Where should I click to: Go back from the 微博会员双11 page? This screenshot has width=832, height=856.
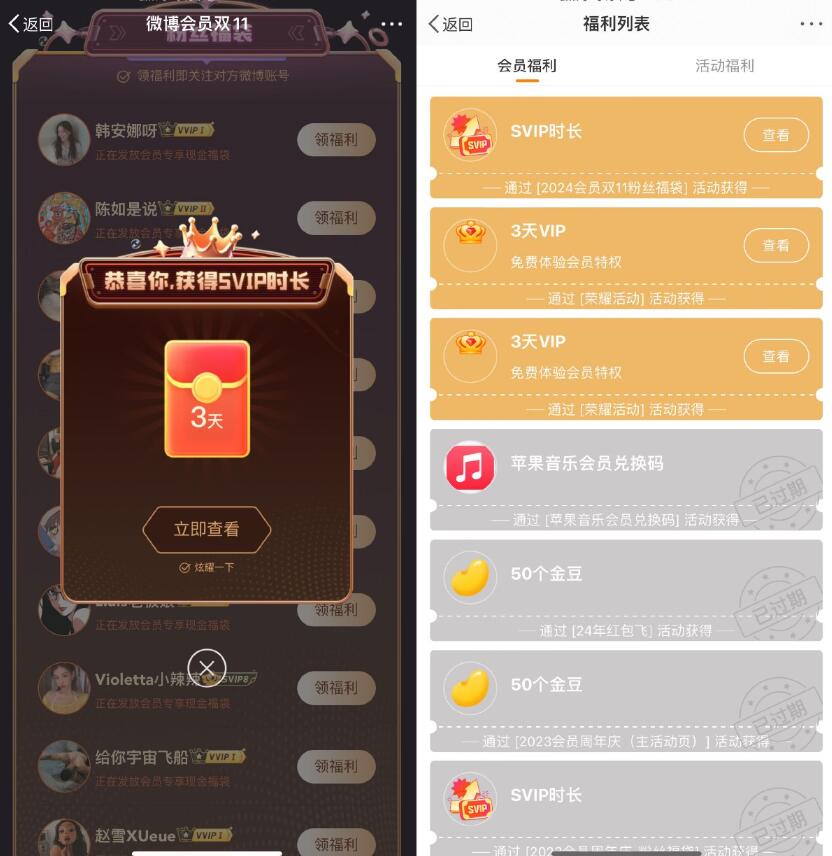coord(30,24)
